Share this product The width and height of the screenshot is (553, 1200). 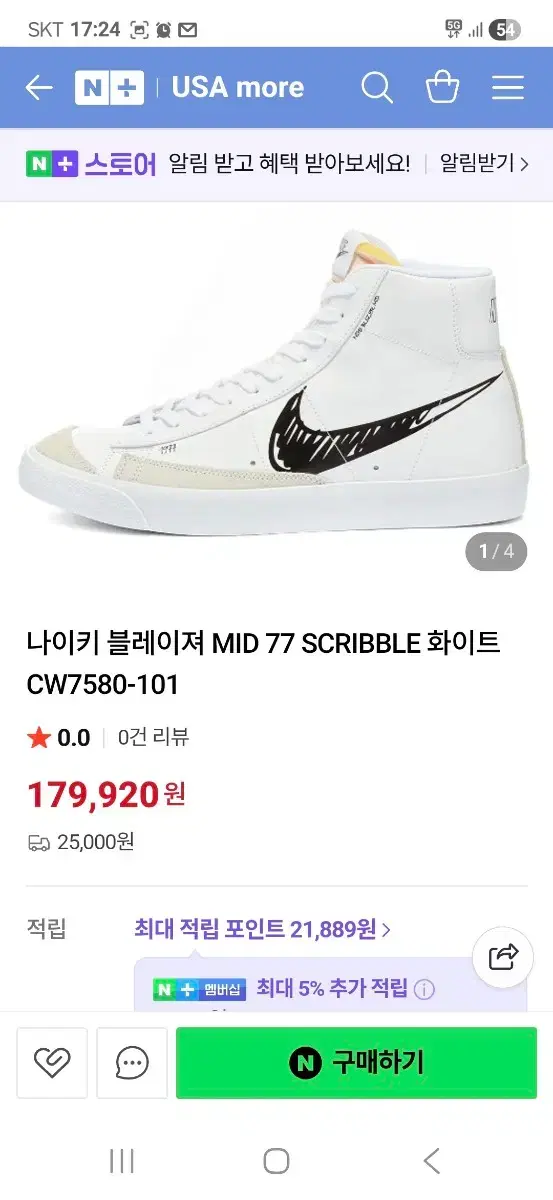click(501, 957)
